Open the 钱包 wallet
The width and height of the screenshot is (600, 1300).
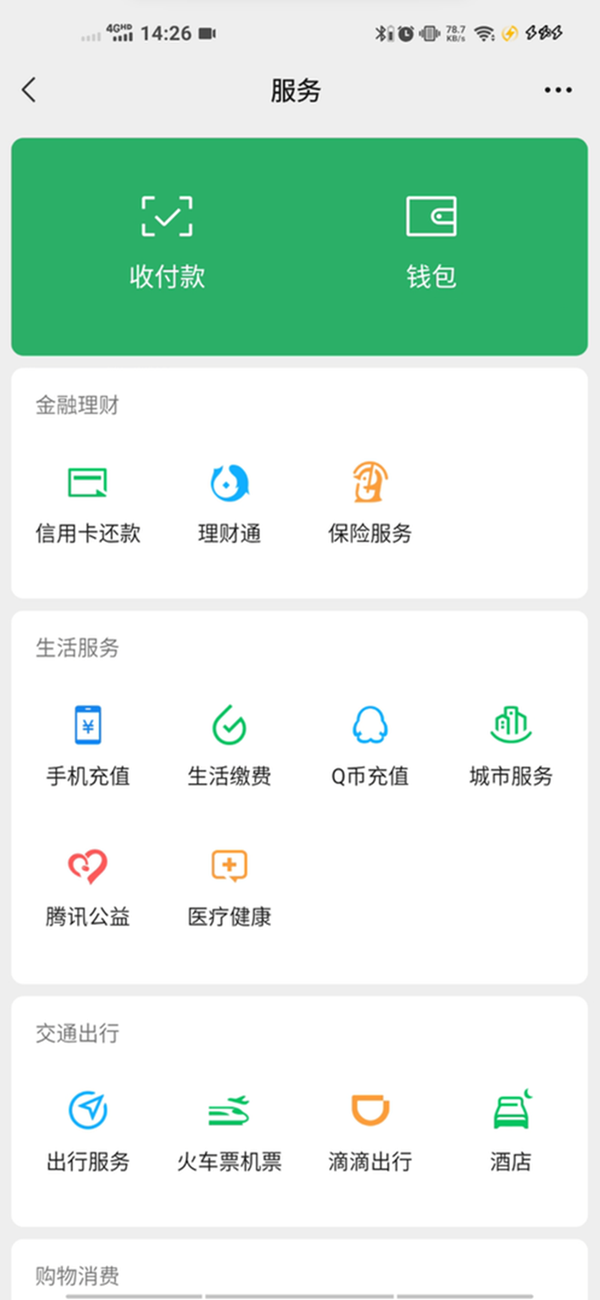click(431, 240)
